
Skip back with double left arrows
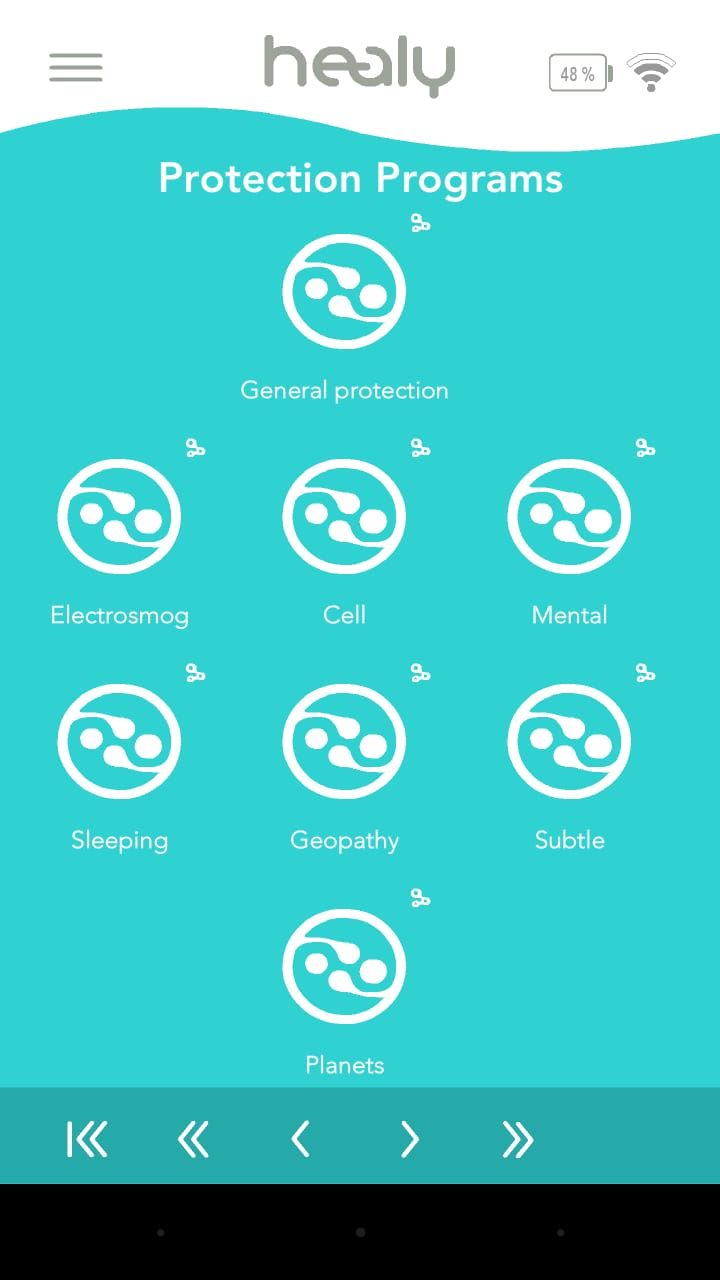[x=193, y=1139]
